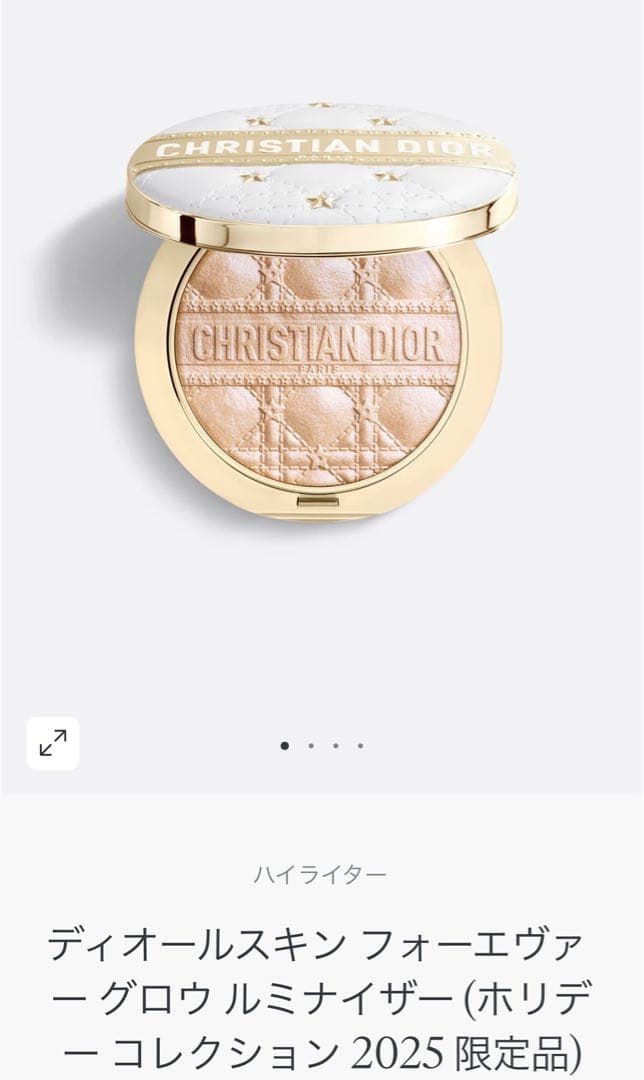Expand the product image to fullscreen
Viewport: 644px width, 1080px height.
pos(52,744)
